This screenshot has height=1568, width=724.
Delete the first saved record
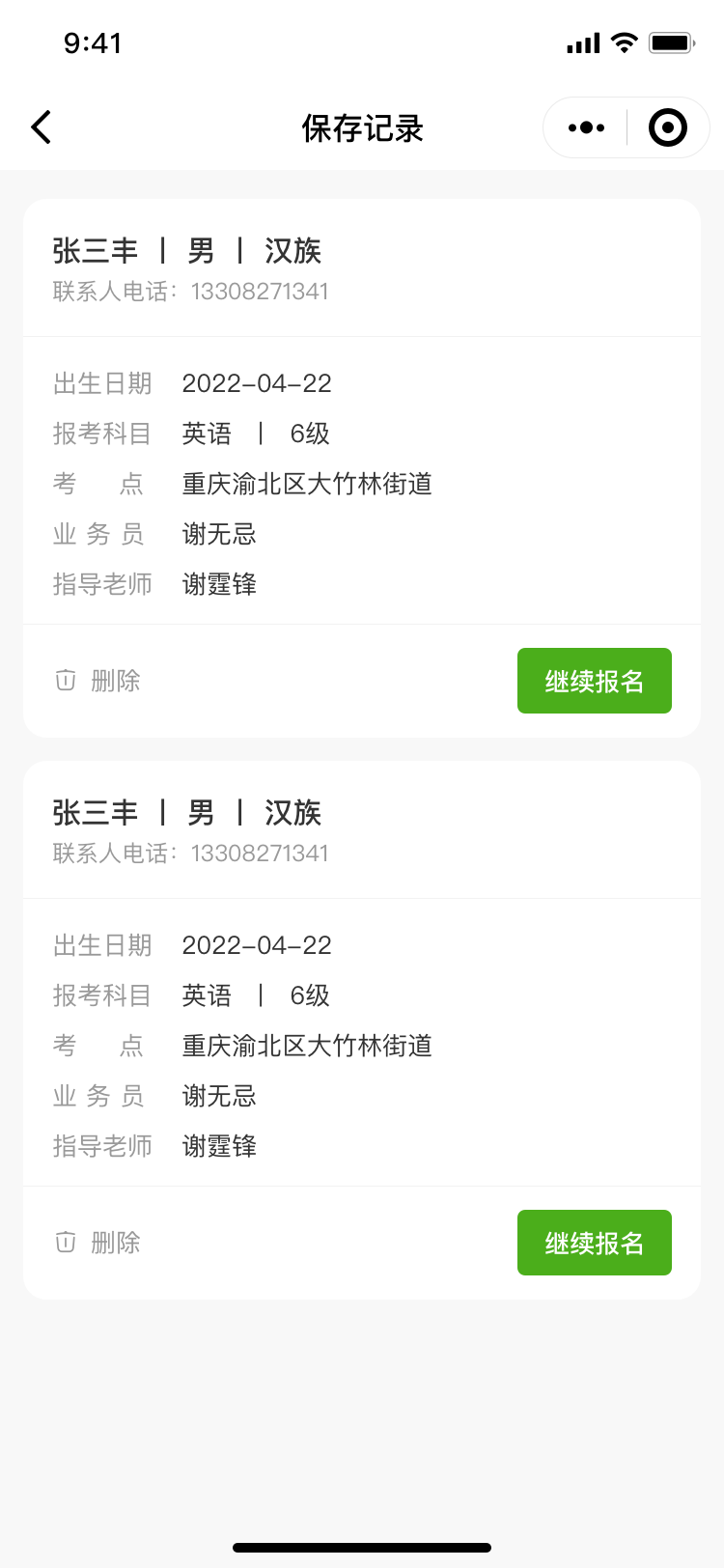[x=97, y=681]
